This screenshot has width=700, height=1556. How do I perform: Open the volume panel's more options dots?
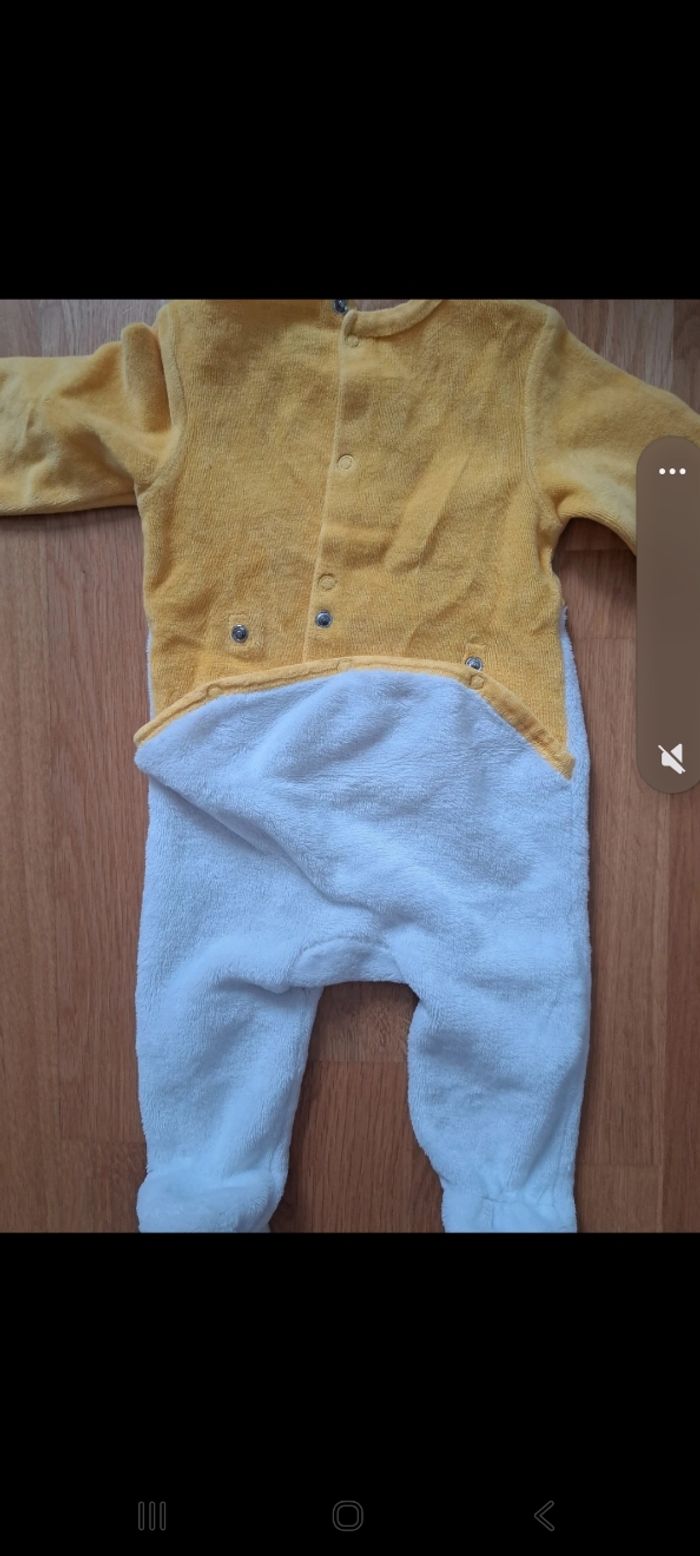672,471
